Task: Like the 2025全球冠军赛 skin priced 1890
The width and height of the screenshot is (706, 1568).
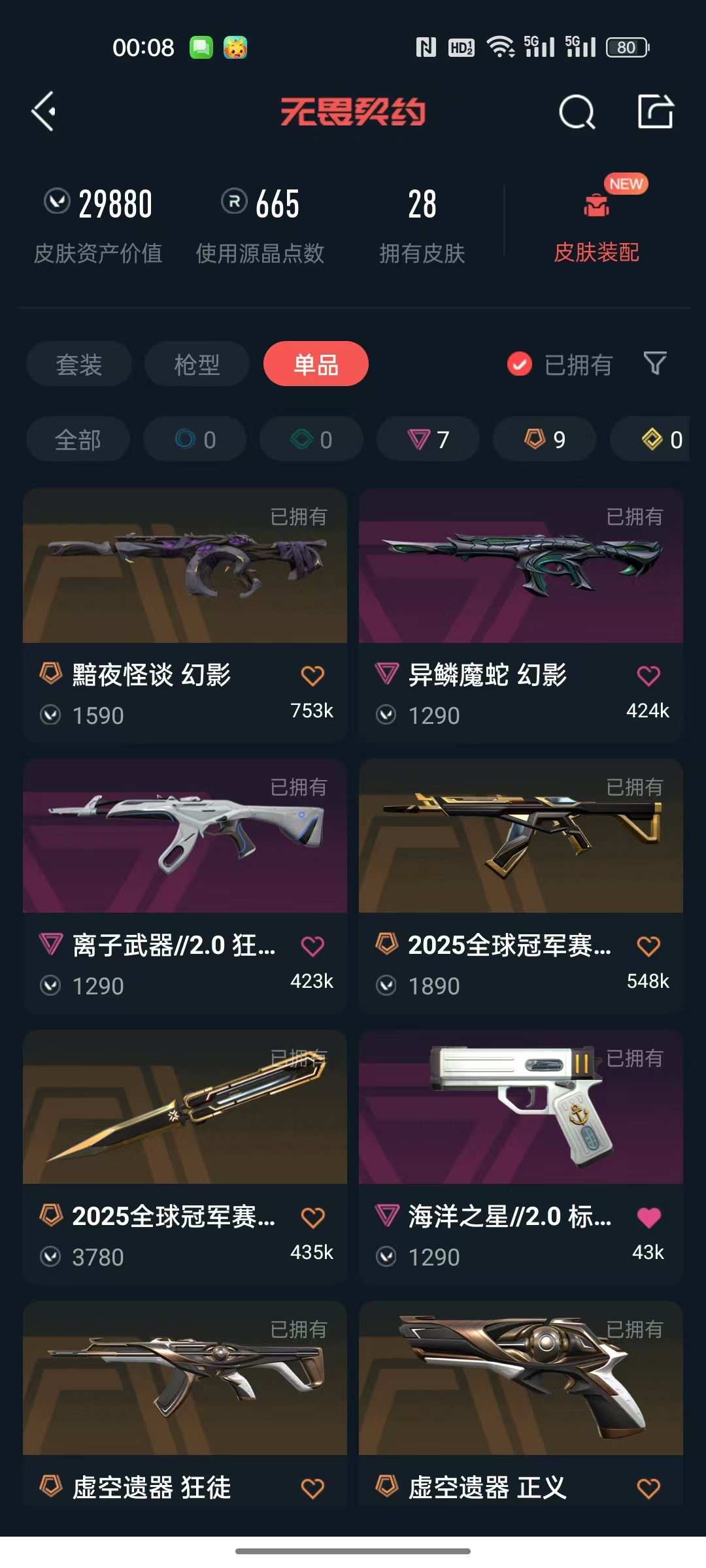Action: coord(648,946)
